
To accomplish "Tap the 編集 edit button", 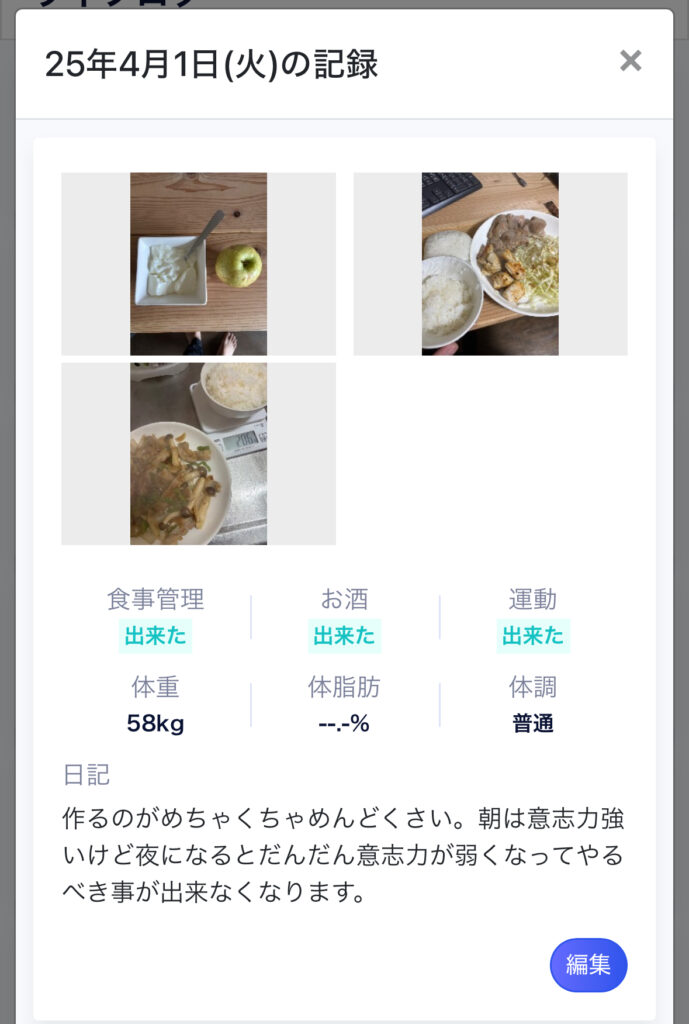I will [588, 965].
